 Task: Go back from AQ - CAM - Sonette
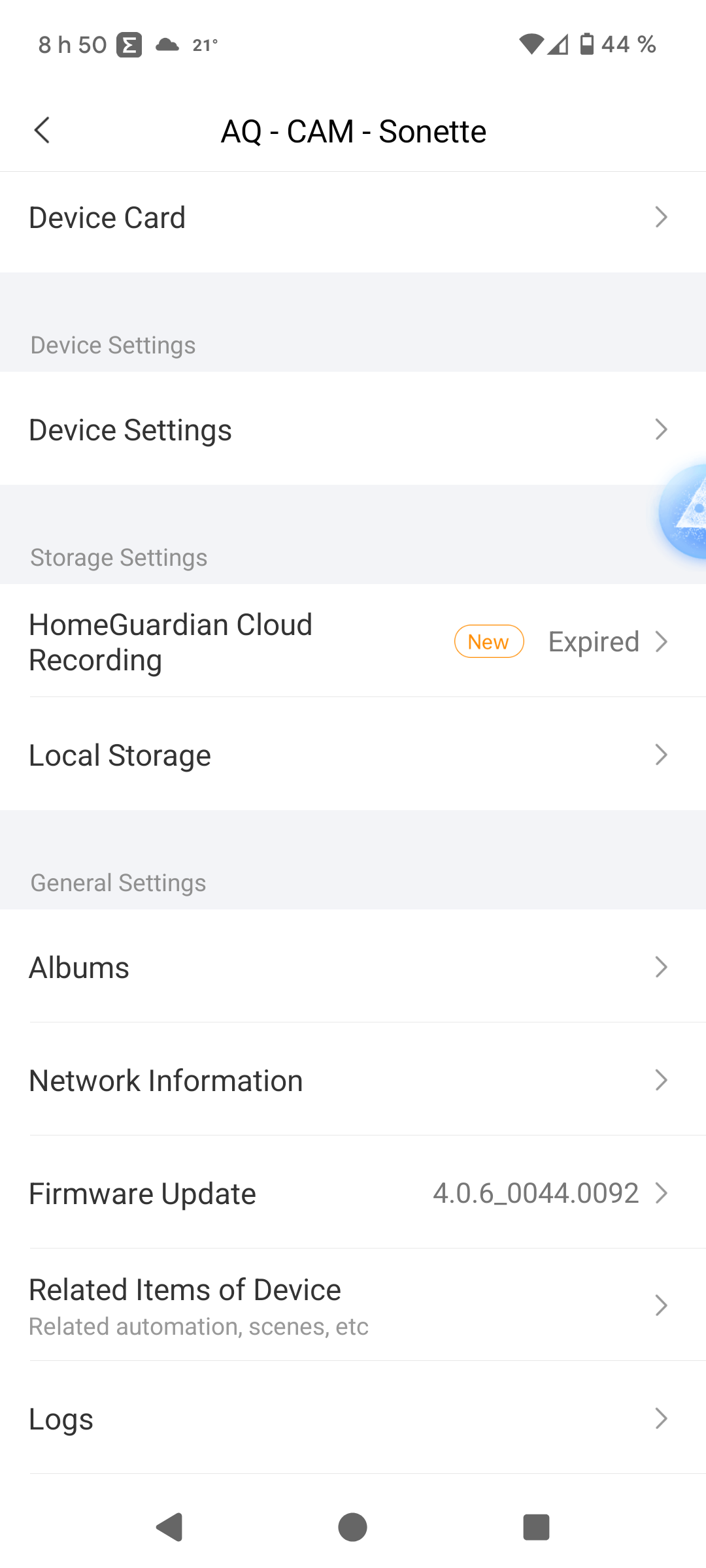point(42,131)
